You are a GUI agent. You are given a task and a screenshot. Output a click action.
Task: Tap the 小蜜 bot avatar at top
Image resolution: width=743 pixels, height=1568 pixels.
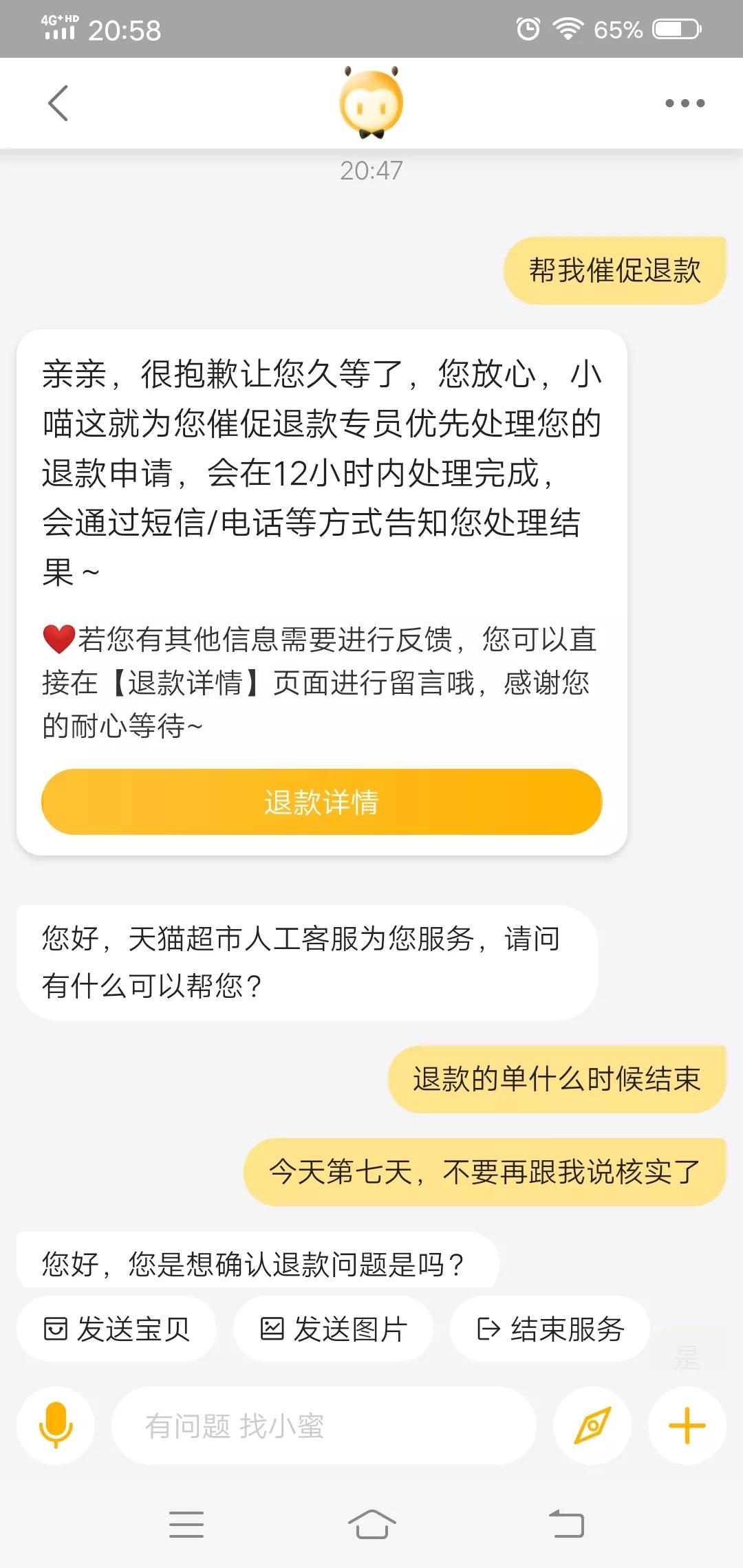pyautogui.click(x=371, y=102)
